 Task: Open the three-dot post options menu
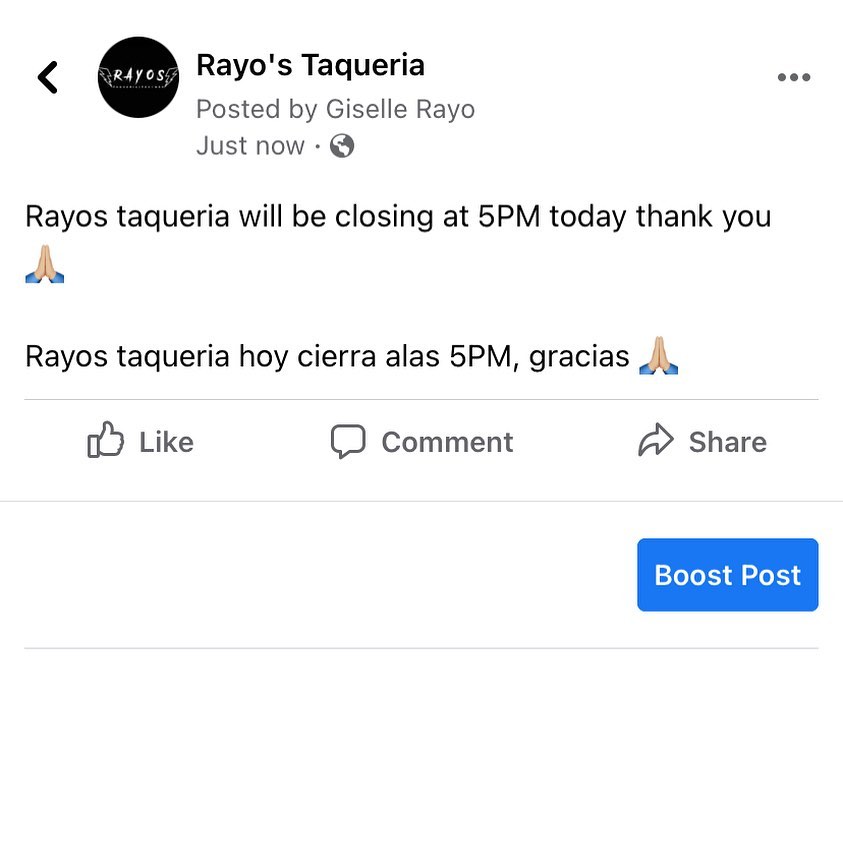(x=793, y=78)
